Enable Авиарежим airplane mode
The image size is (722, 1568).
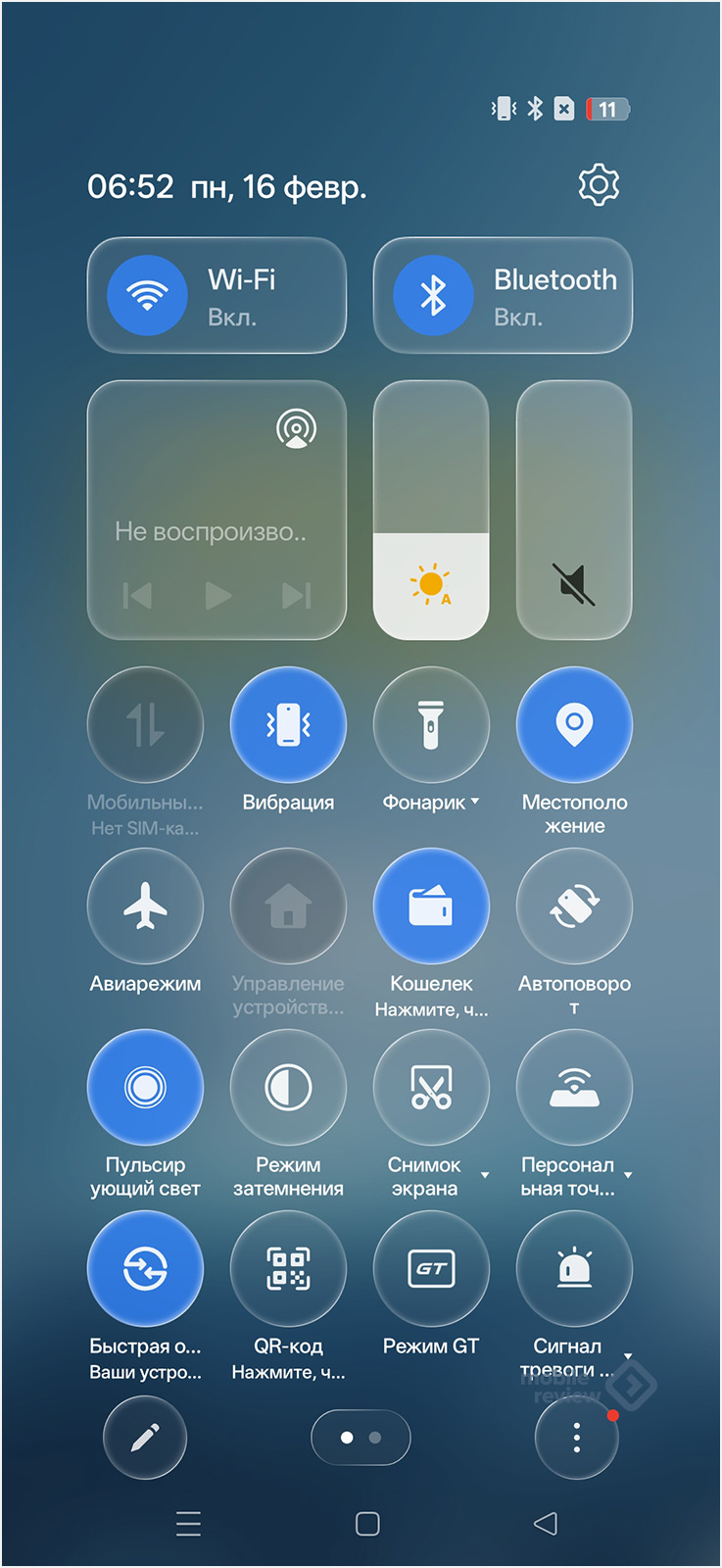[x=145, y=906]
